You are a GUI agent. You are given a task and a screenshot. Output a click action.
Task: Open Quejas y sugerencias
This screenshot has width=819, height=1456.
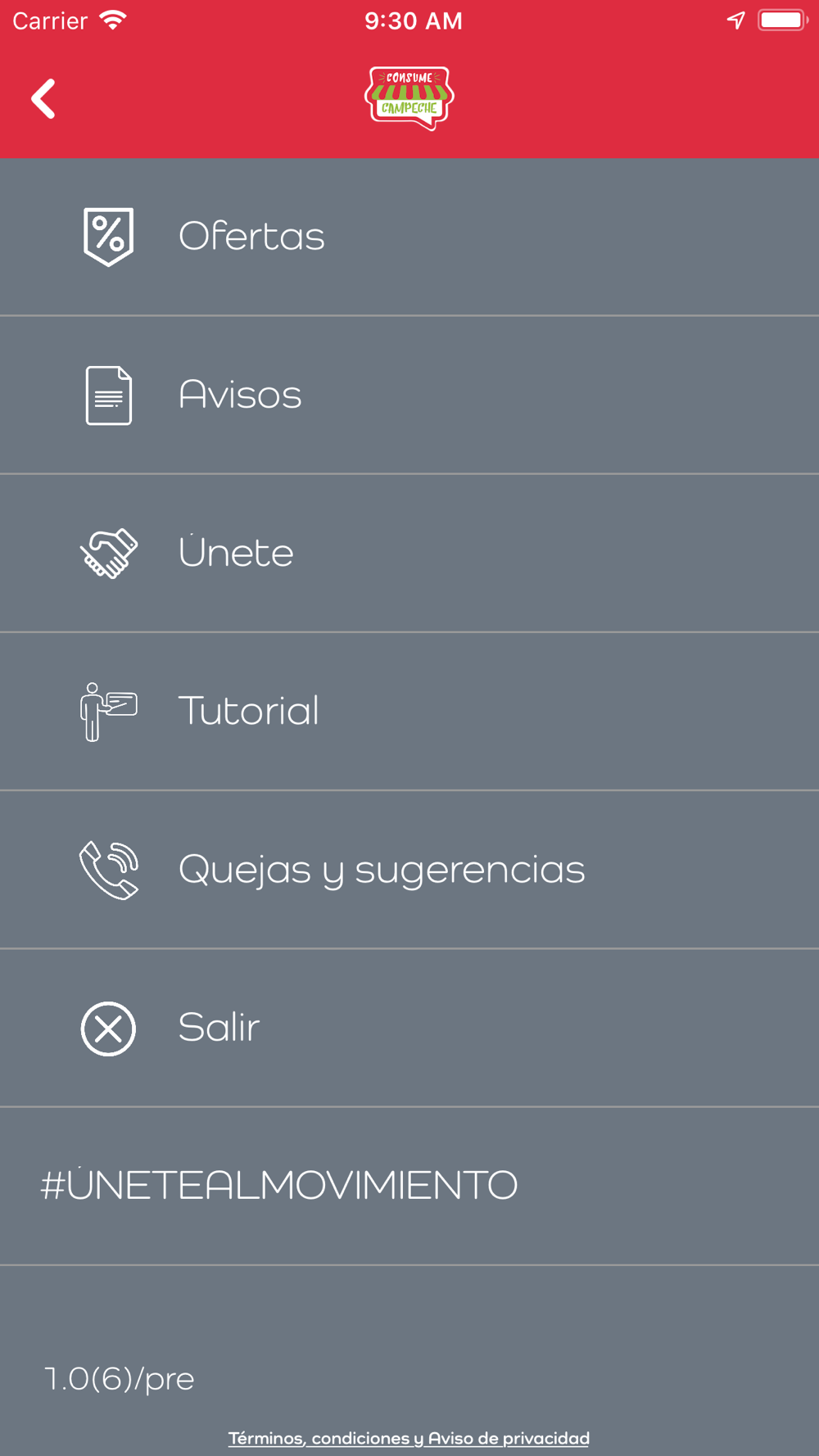pos(381,869)
